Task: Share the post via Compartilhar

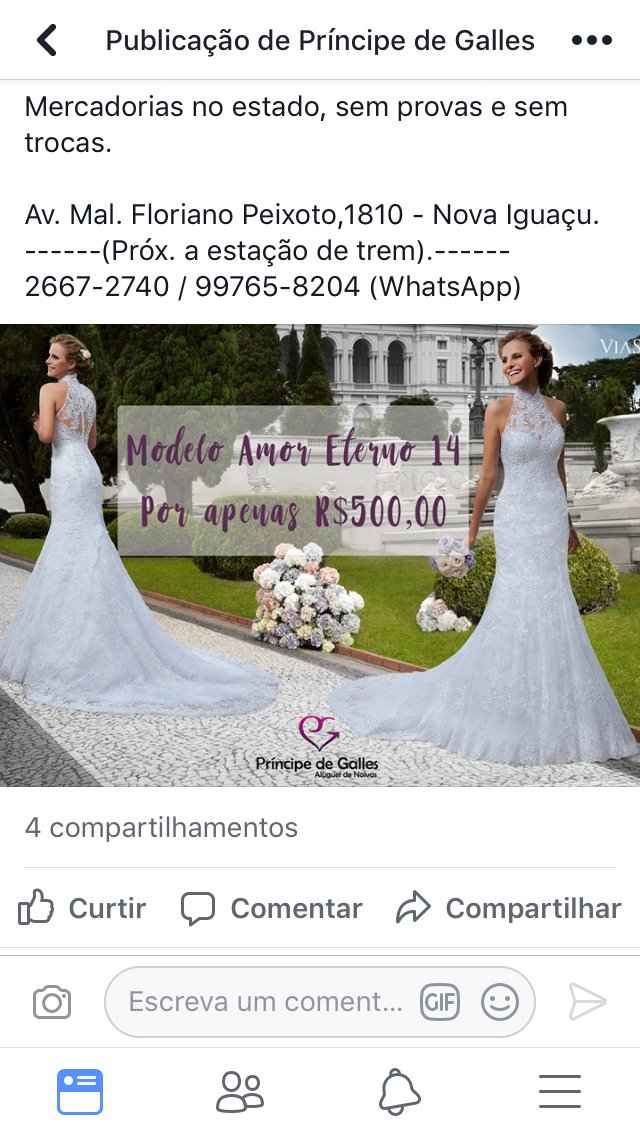Action: (x=508, y=909)
